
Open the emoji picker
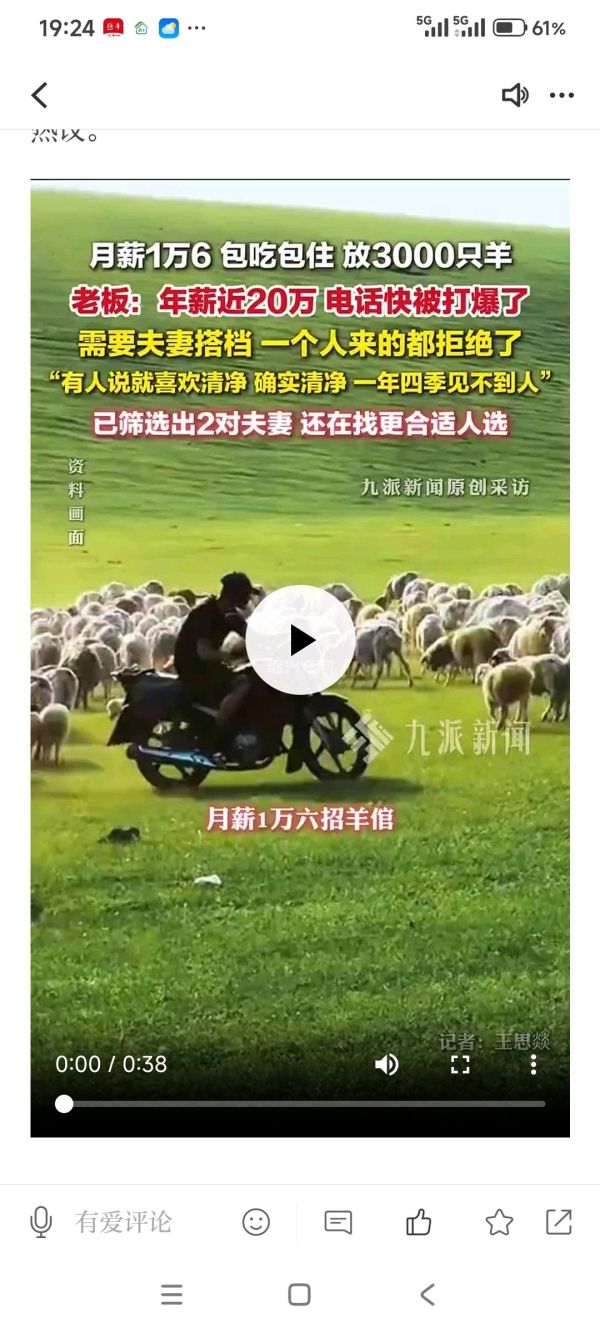pos(256,1222)
